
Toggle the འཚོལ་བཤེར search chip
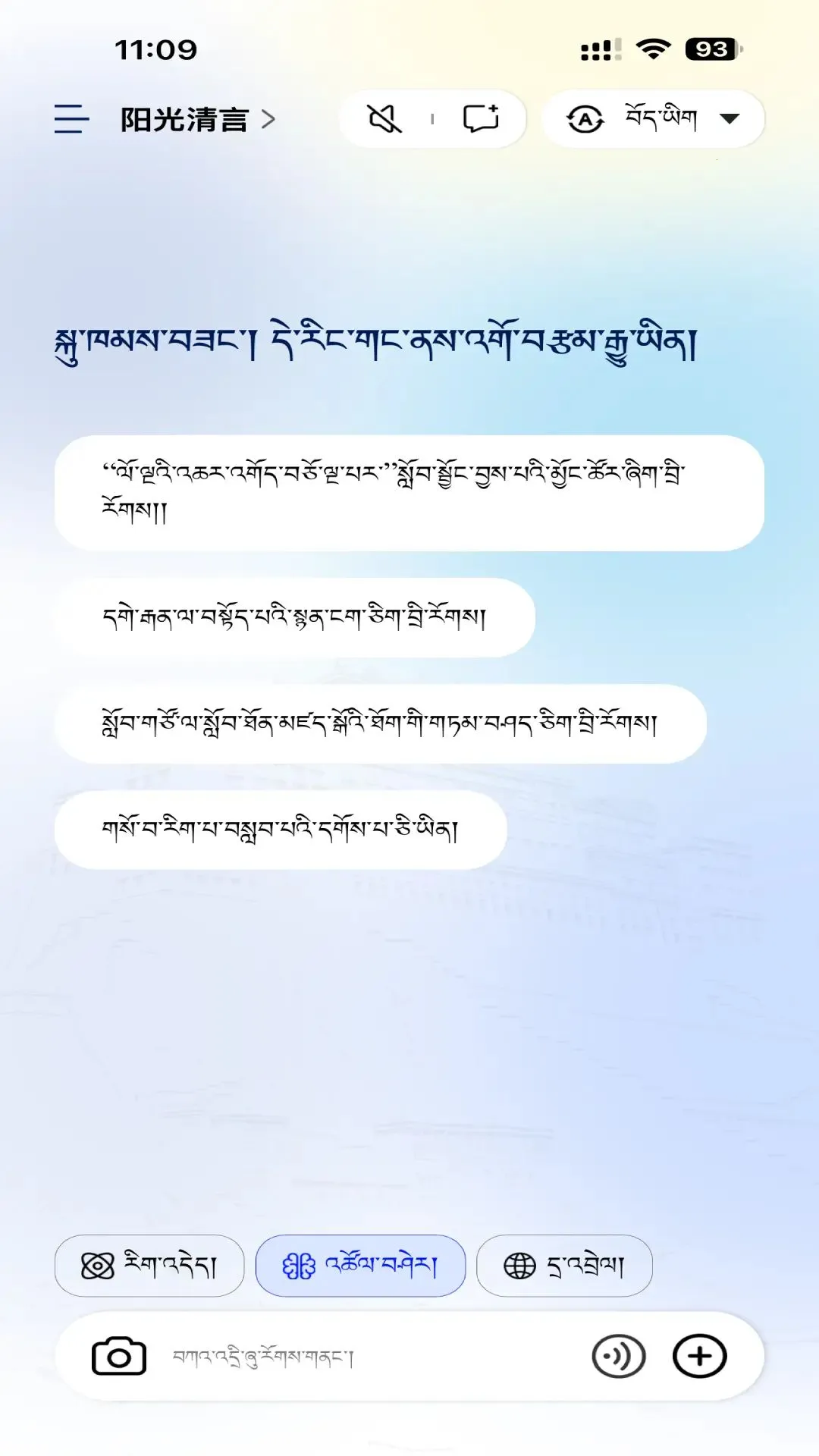360,1266
